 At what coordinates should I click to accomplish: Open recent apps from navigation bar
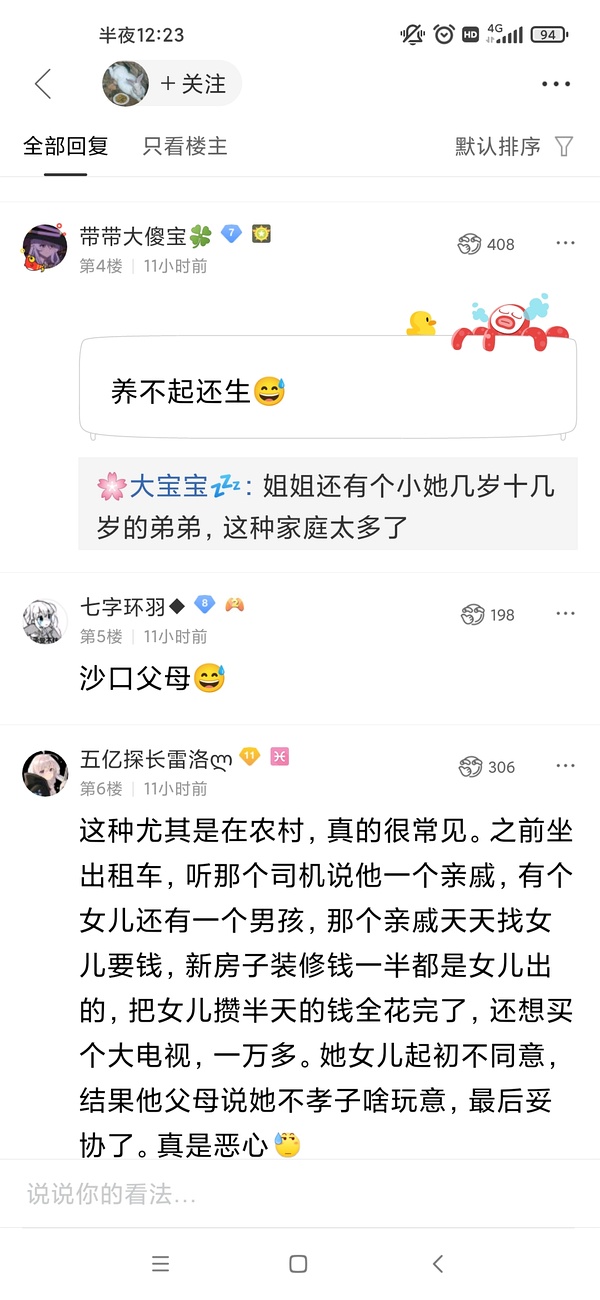(160, 1264)
